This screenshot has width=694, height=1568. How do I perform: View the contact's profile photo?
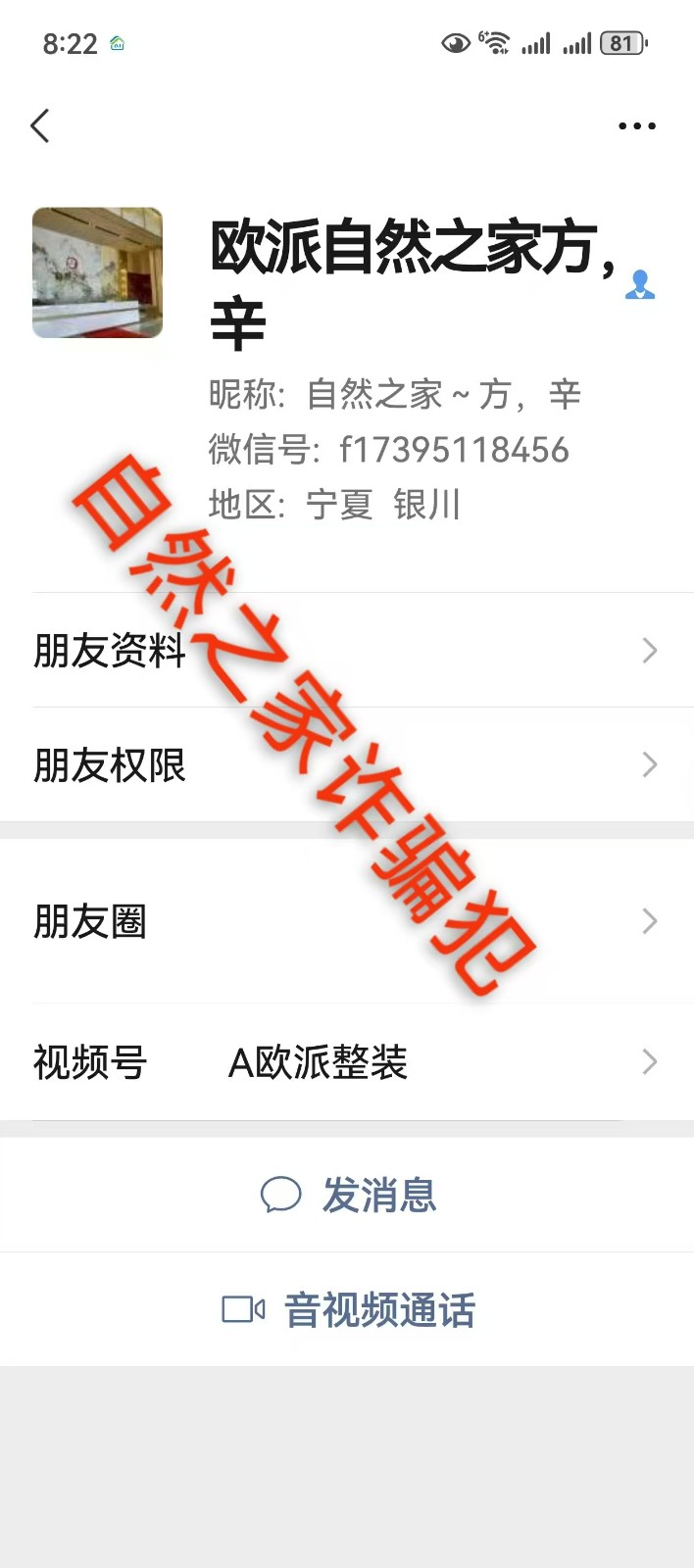click(x=97, y=272)
